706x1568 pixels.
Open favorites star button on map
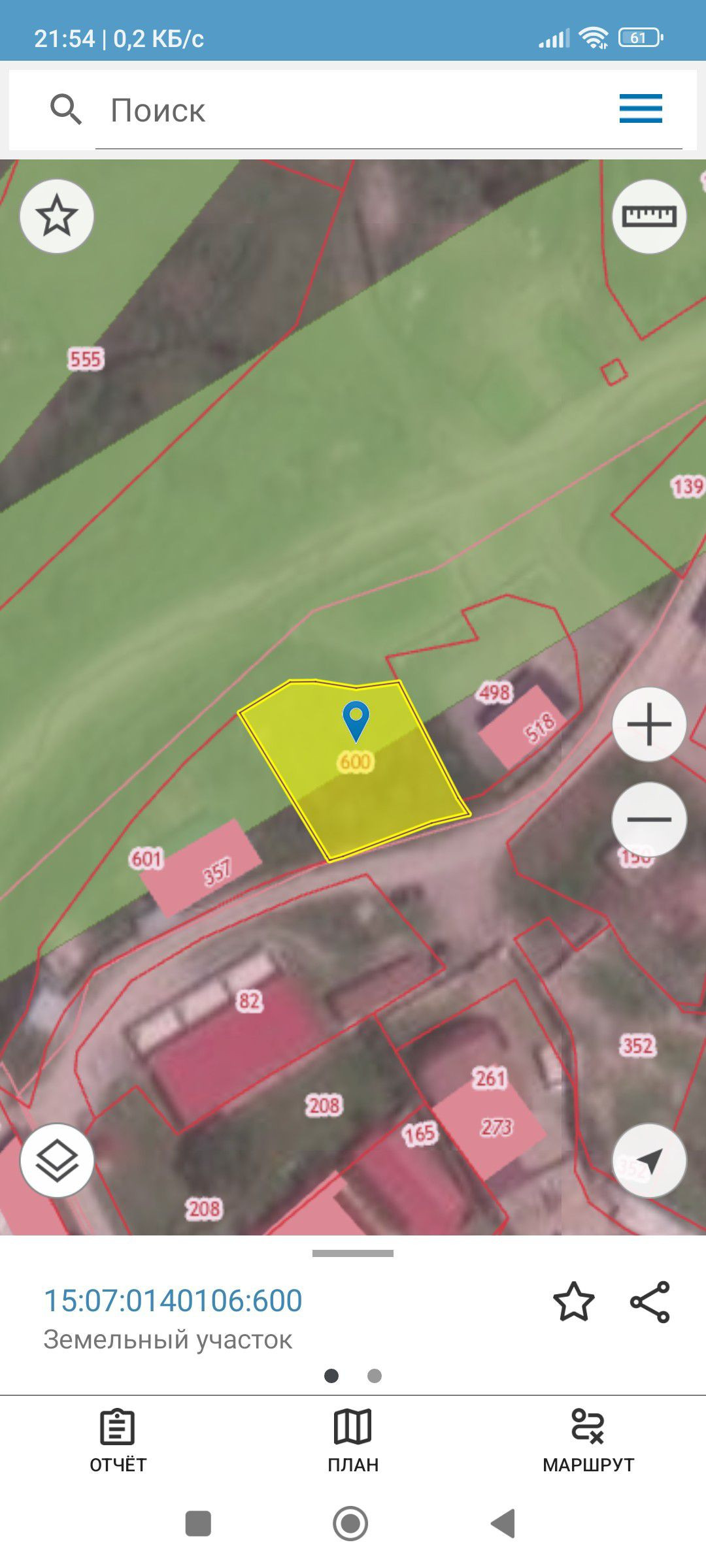pos(57,216)
